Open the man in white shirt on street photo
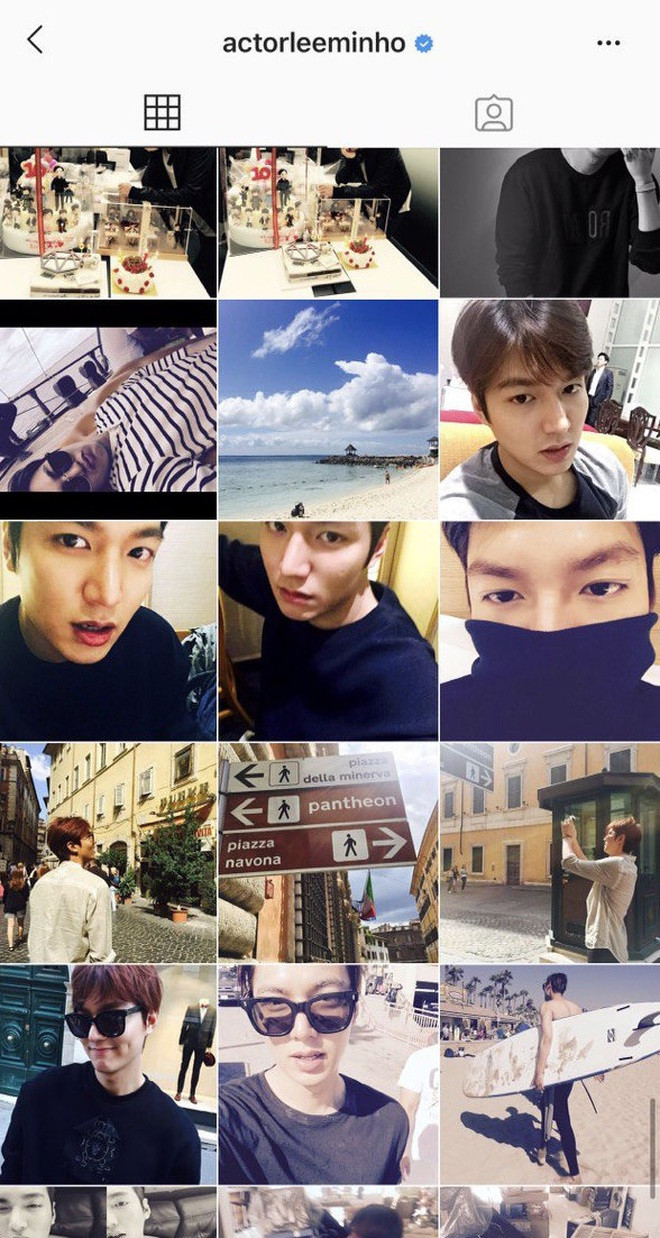660x1238 pixels. tap(108, 852)
